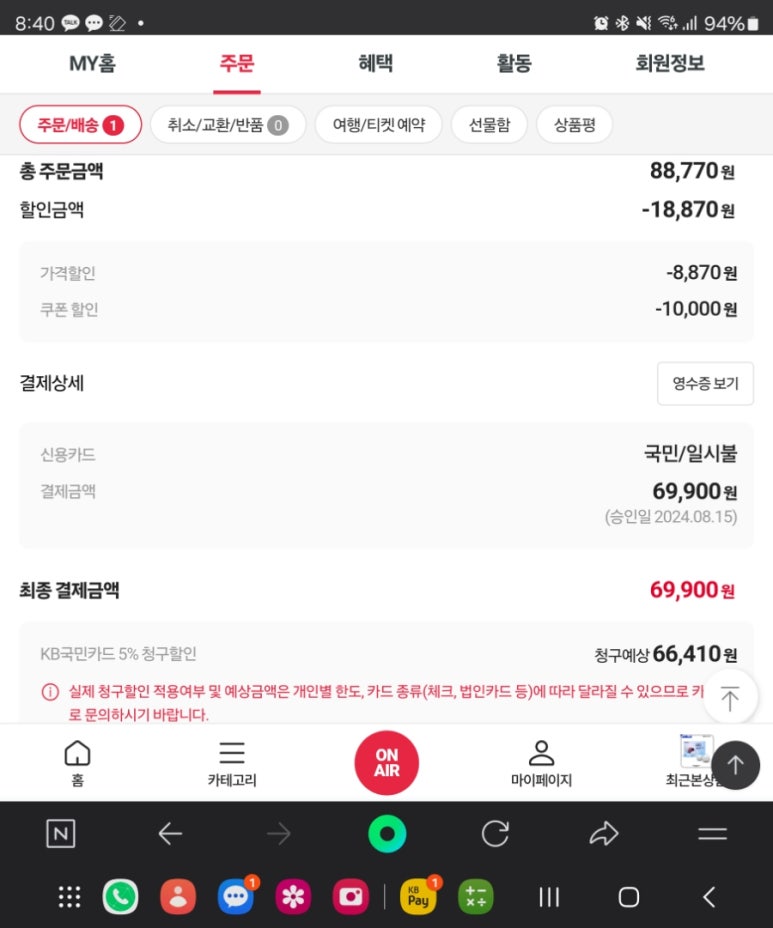773x928 pixels.
Task: Tap the dark scroll-to-top arrow button
Action: pos(736,765)
